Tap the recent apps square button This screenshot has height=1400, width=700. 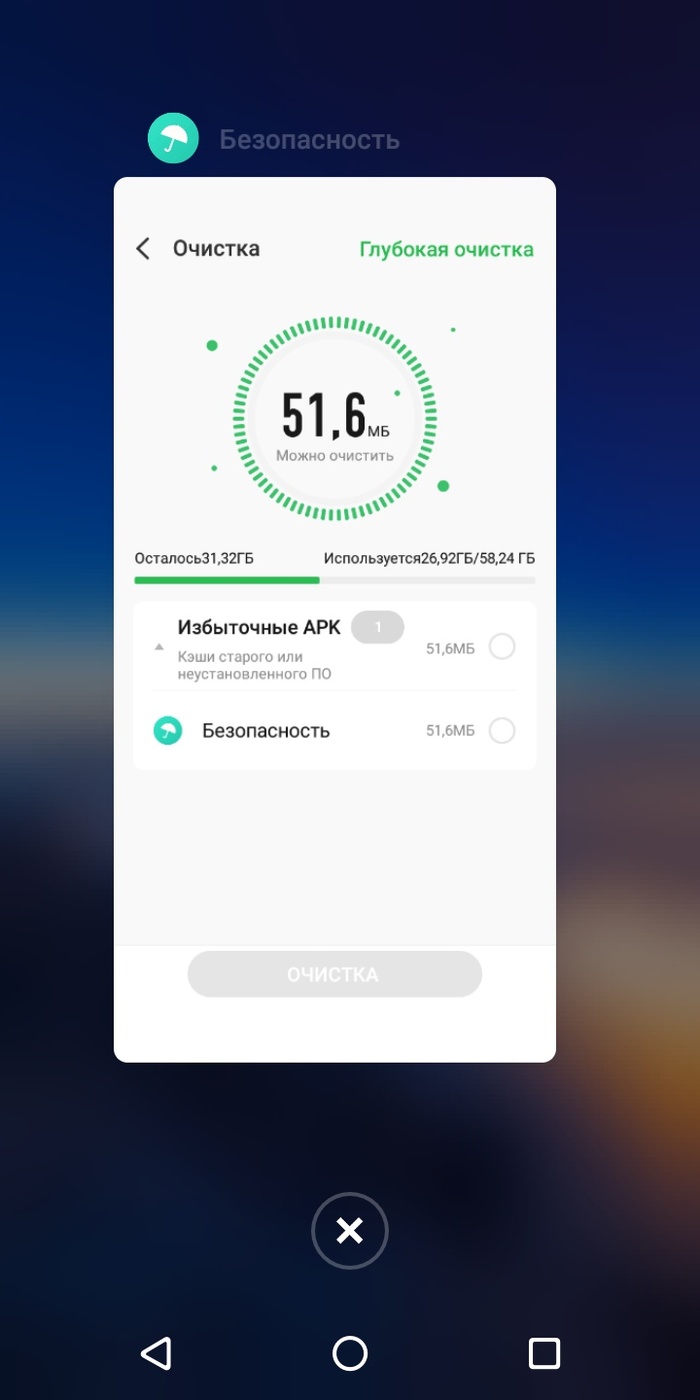(x=543, y=1353)
